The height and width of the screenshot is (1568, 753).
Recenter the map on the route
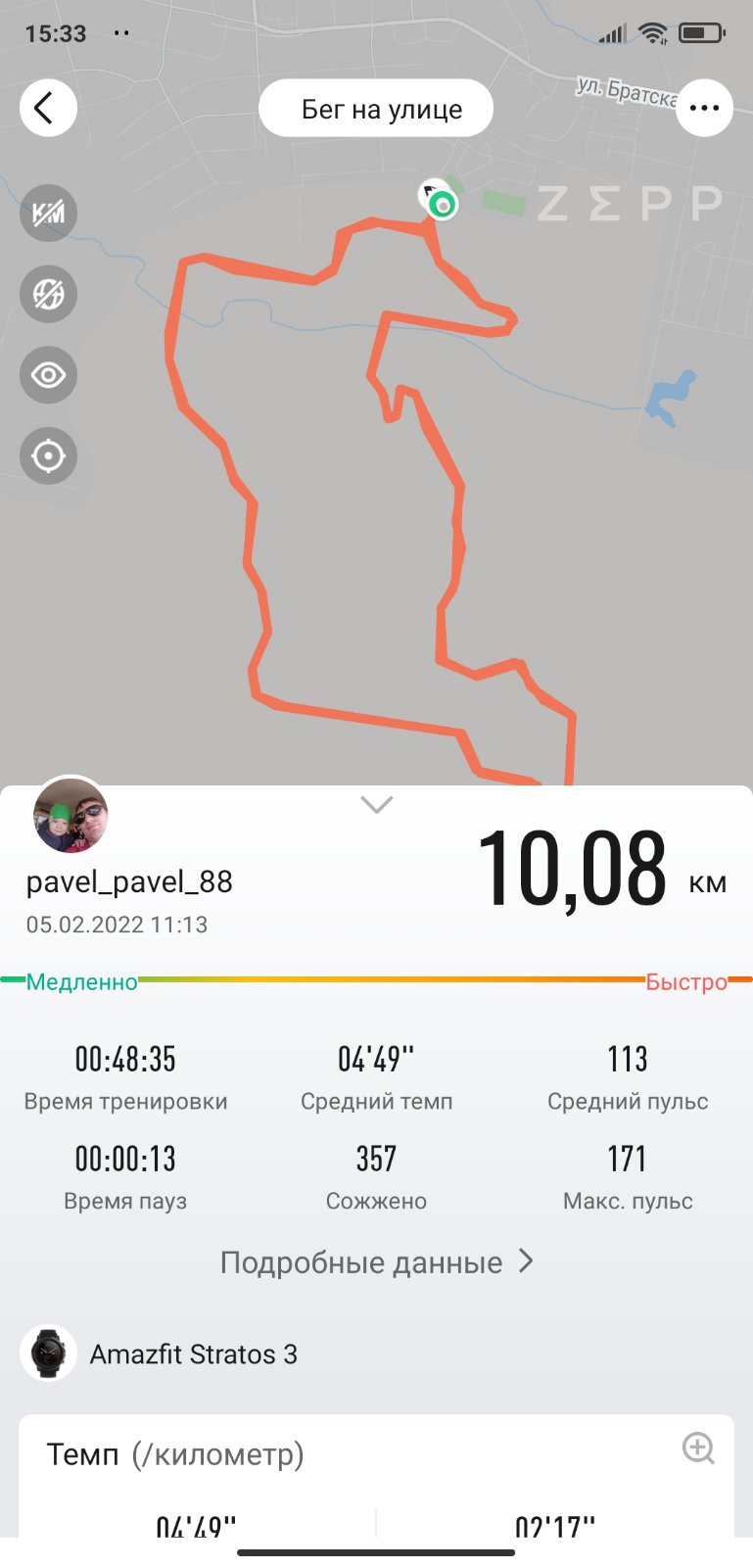point(48,456)
